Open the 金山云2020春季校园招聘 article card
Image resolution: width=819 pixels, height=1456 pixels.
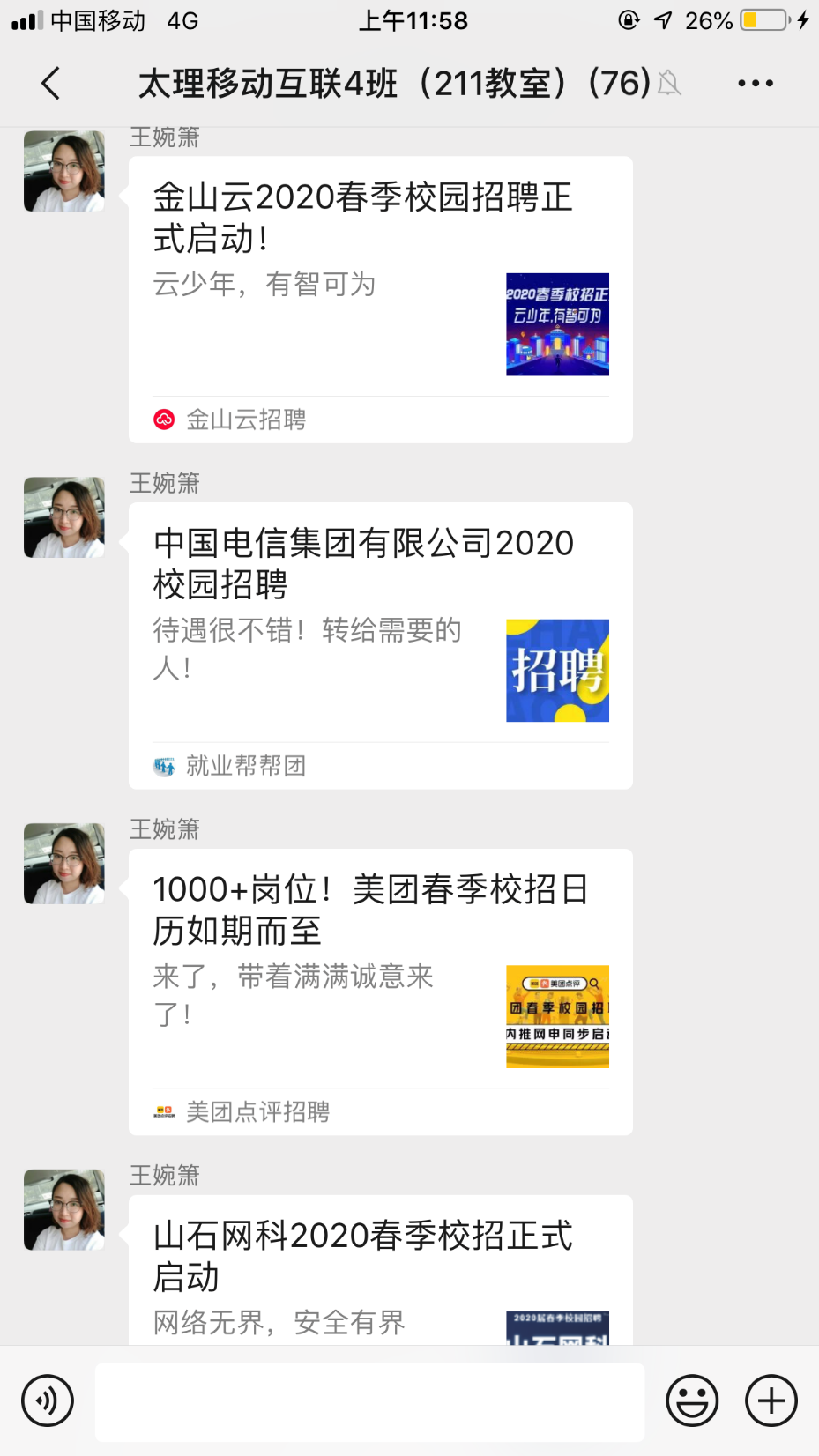pos(380,300)
